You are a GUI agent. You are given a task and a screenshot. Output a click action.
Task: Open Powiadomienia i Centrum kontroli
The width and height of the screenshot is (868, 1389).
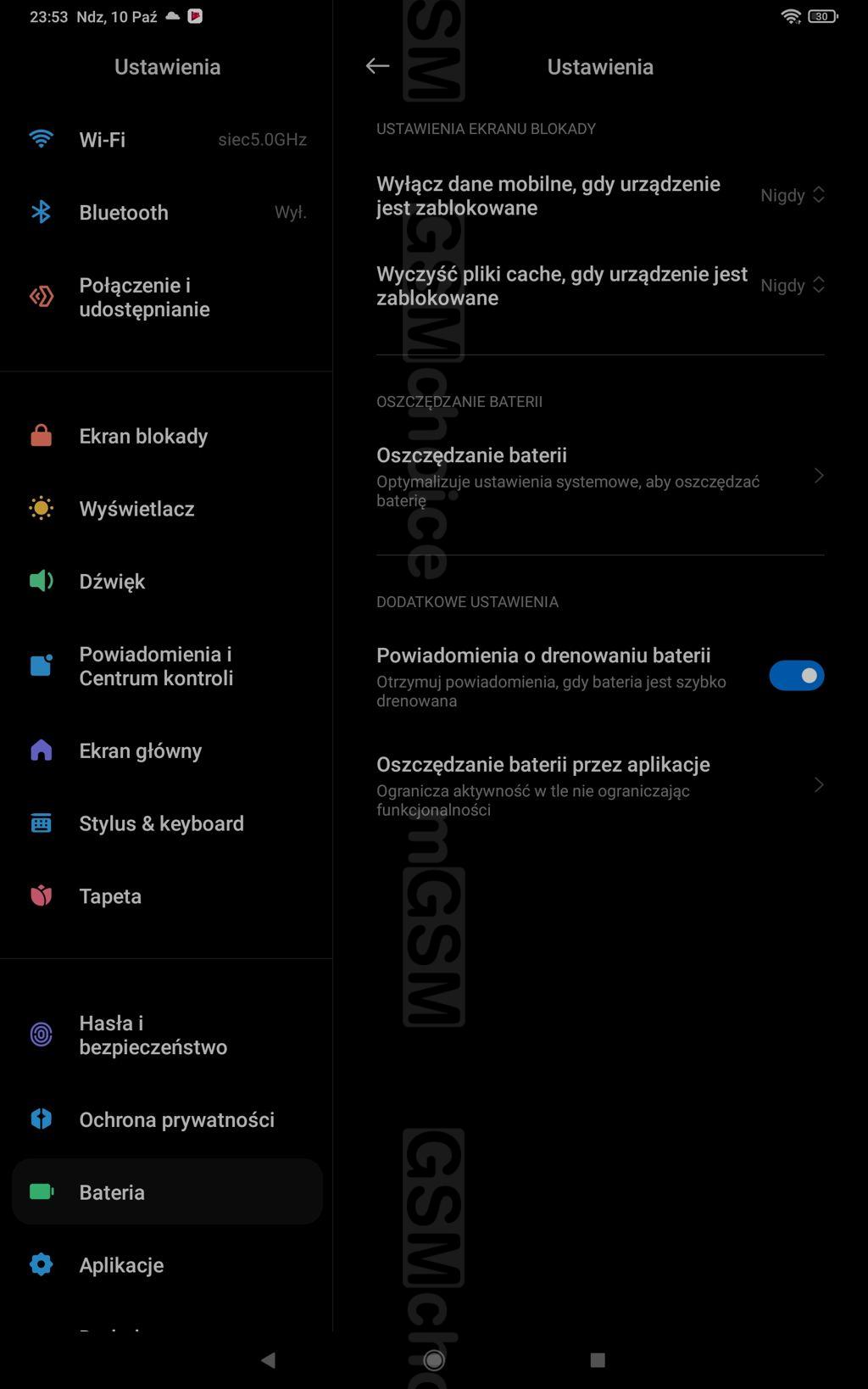[167, 666]
